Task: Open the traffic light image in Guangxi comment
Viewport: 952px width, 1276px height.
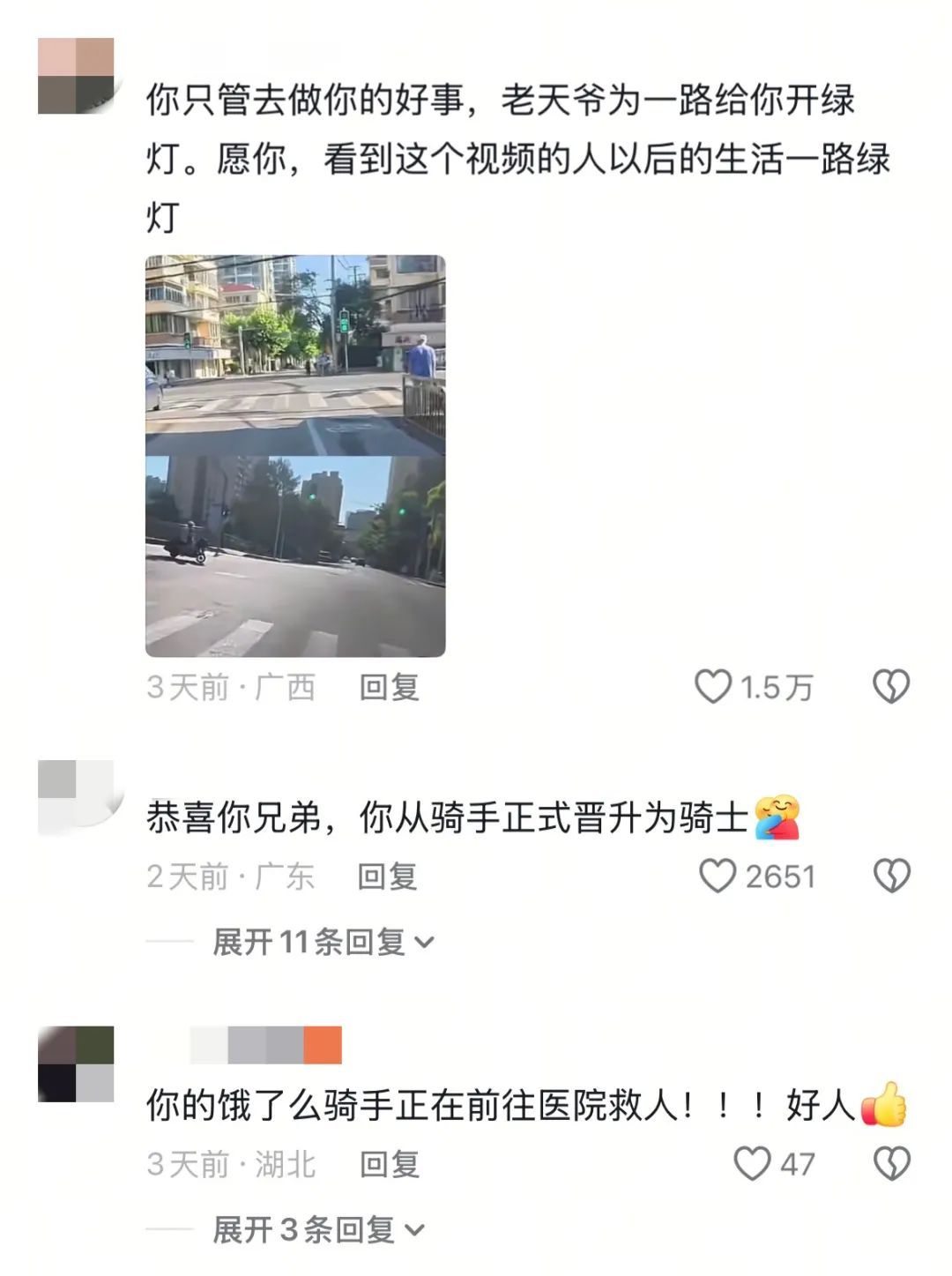Action: 295,455
